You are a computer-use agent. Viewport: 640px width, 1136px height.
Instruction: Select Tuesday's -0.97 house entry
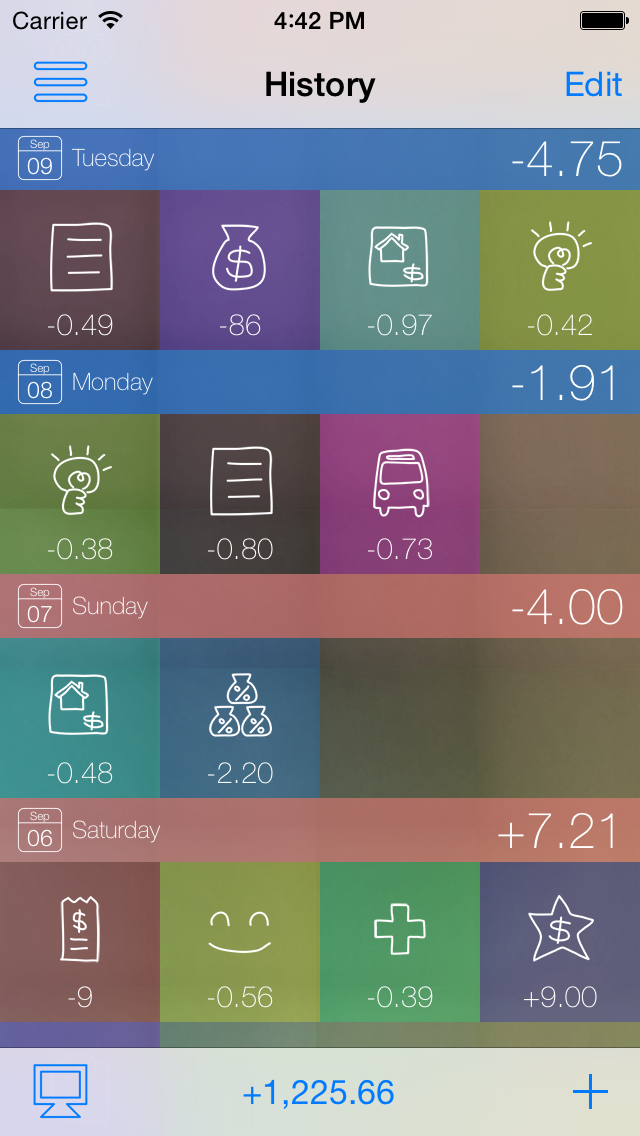point(400,270)
